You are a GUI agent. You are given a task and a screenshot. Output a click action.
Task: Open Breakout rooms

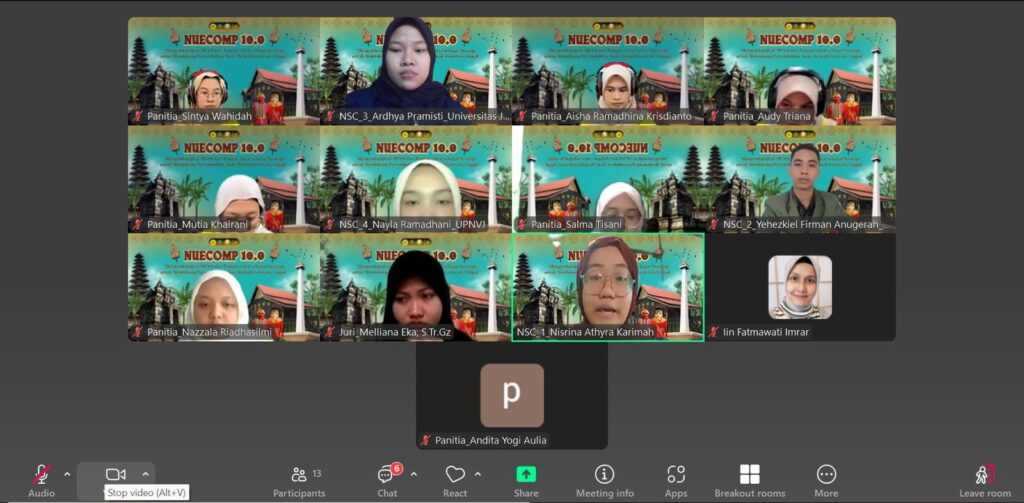tap(750, 479)
